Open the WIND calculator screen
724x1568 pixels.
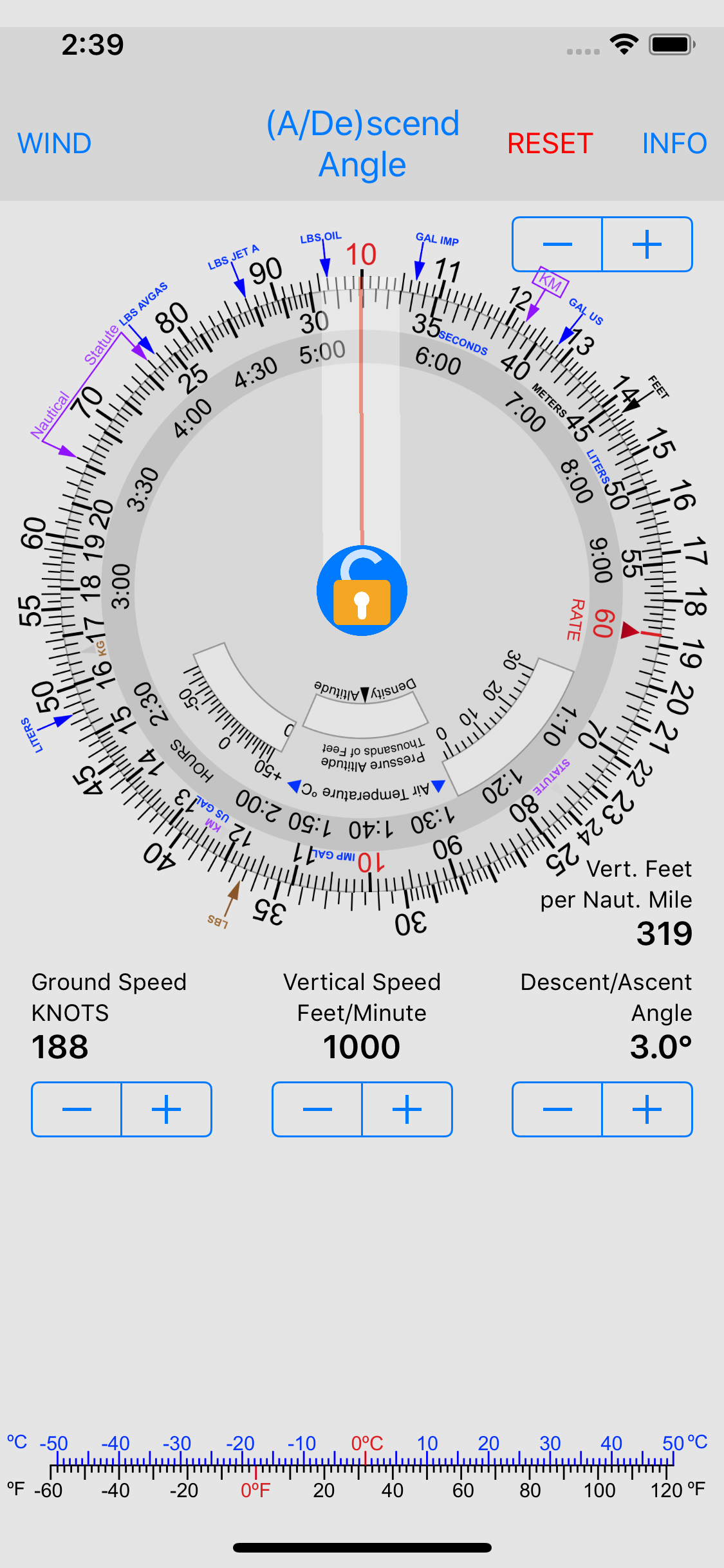[x=54, y=143]
